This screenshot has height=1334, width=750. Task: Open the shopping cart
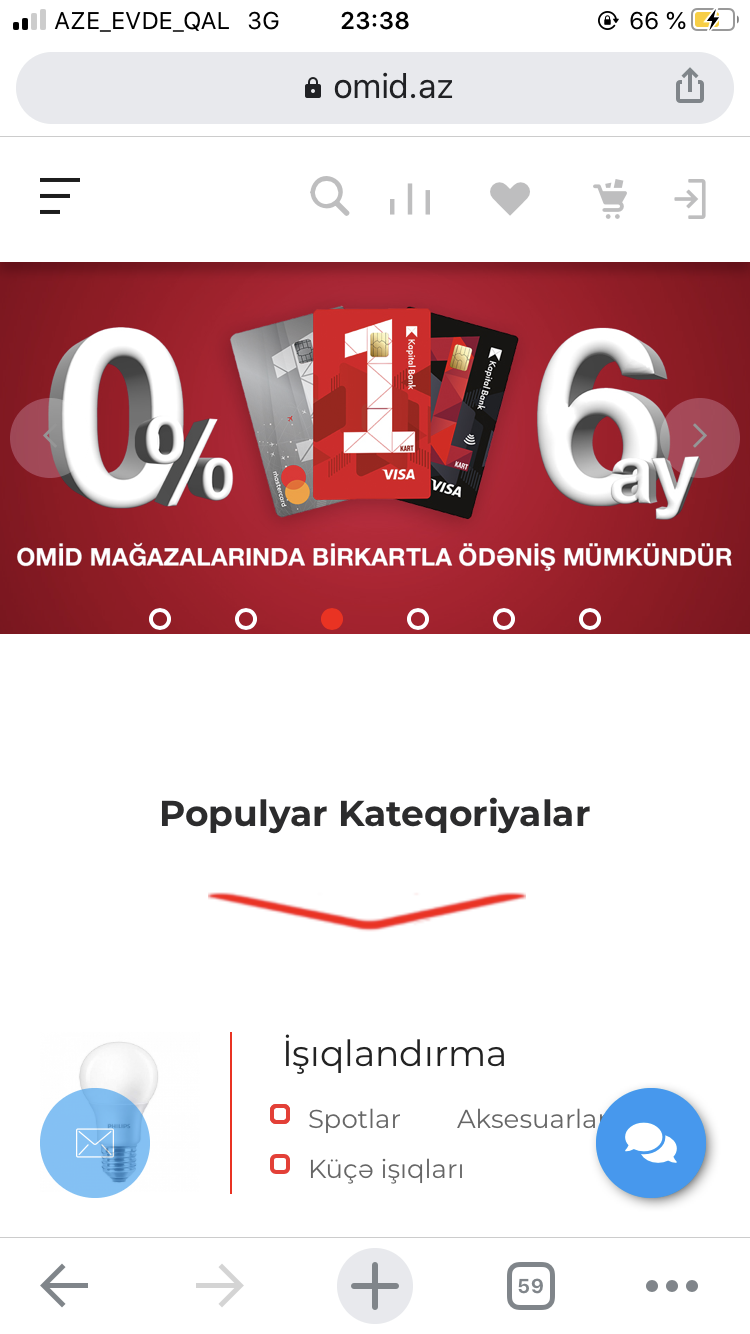[x=610, y=198]
